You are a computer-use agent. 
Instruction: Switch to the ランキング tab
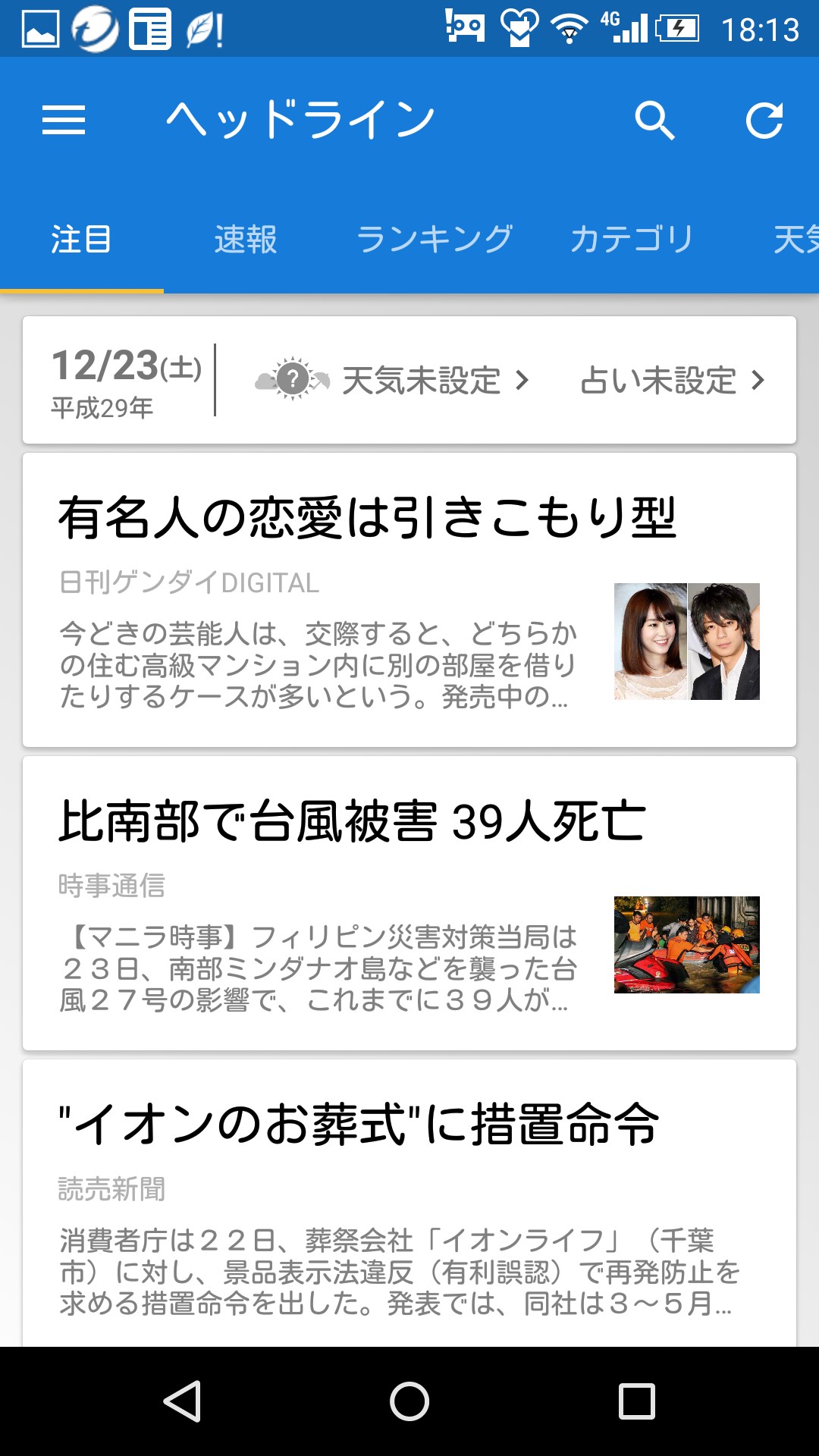point(435,240)
